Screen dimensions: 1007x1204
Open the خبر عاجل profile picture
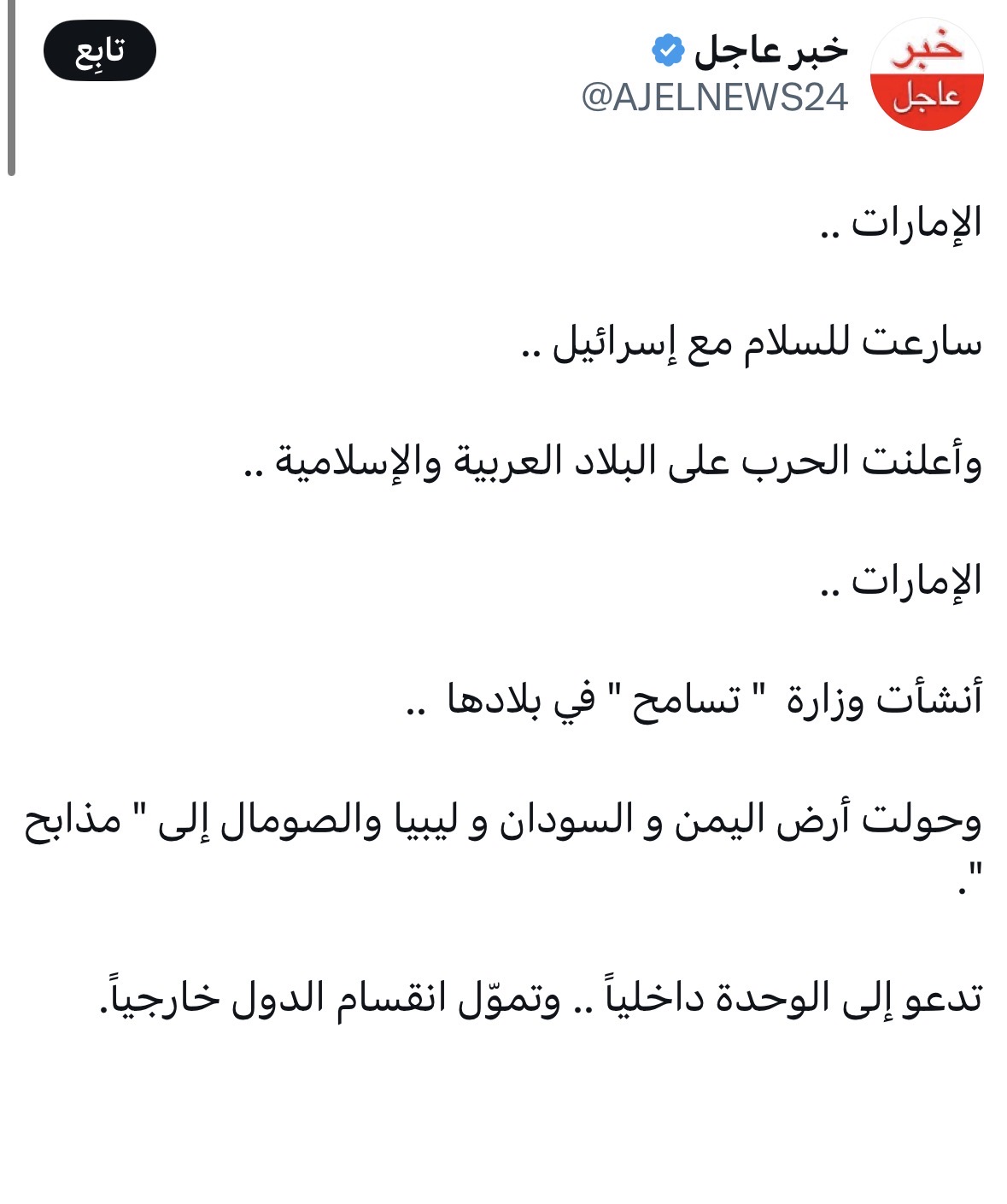coord(926,74)
